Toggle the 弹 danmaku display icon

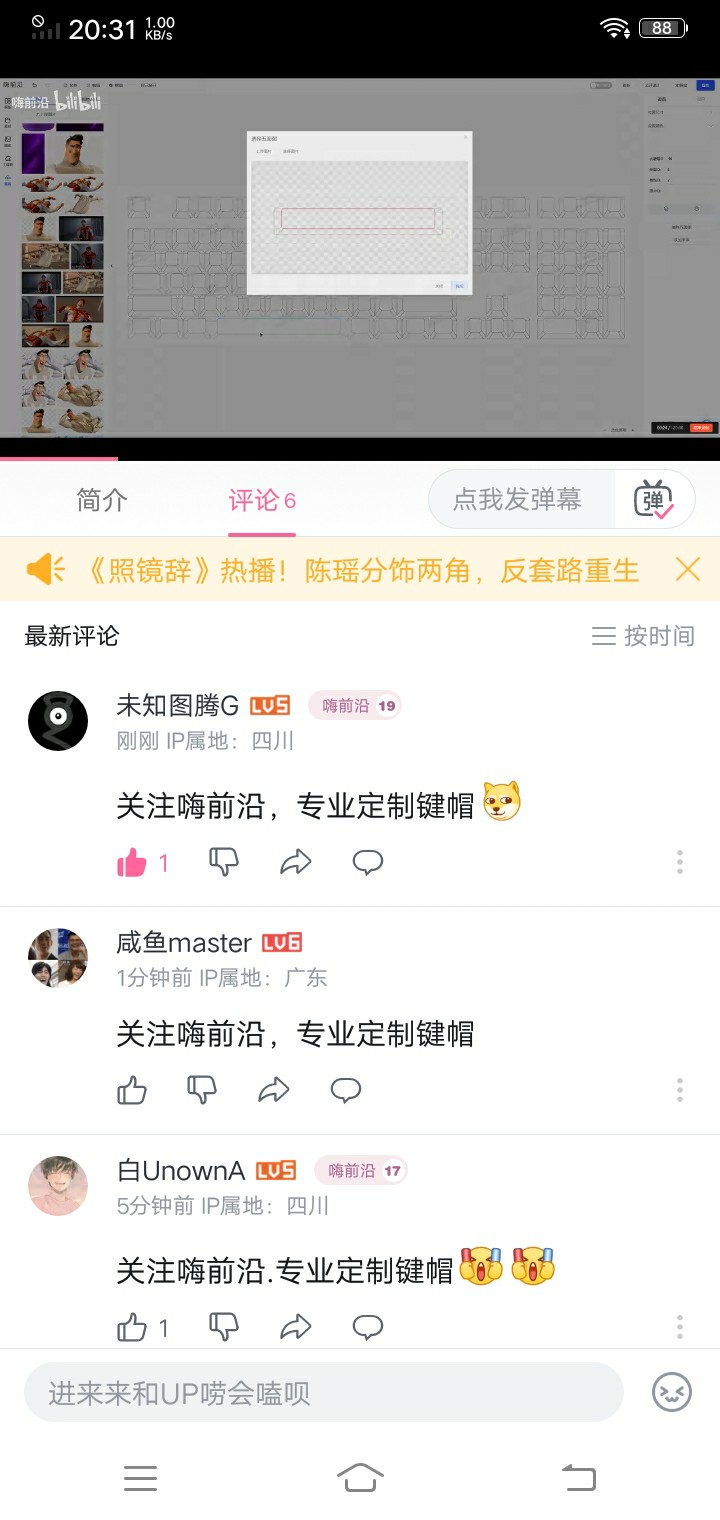coord(654,500)
